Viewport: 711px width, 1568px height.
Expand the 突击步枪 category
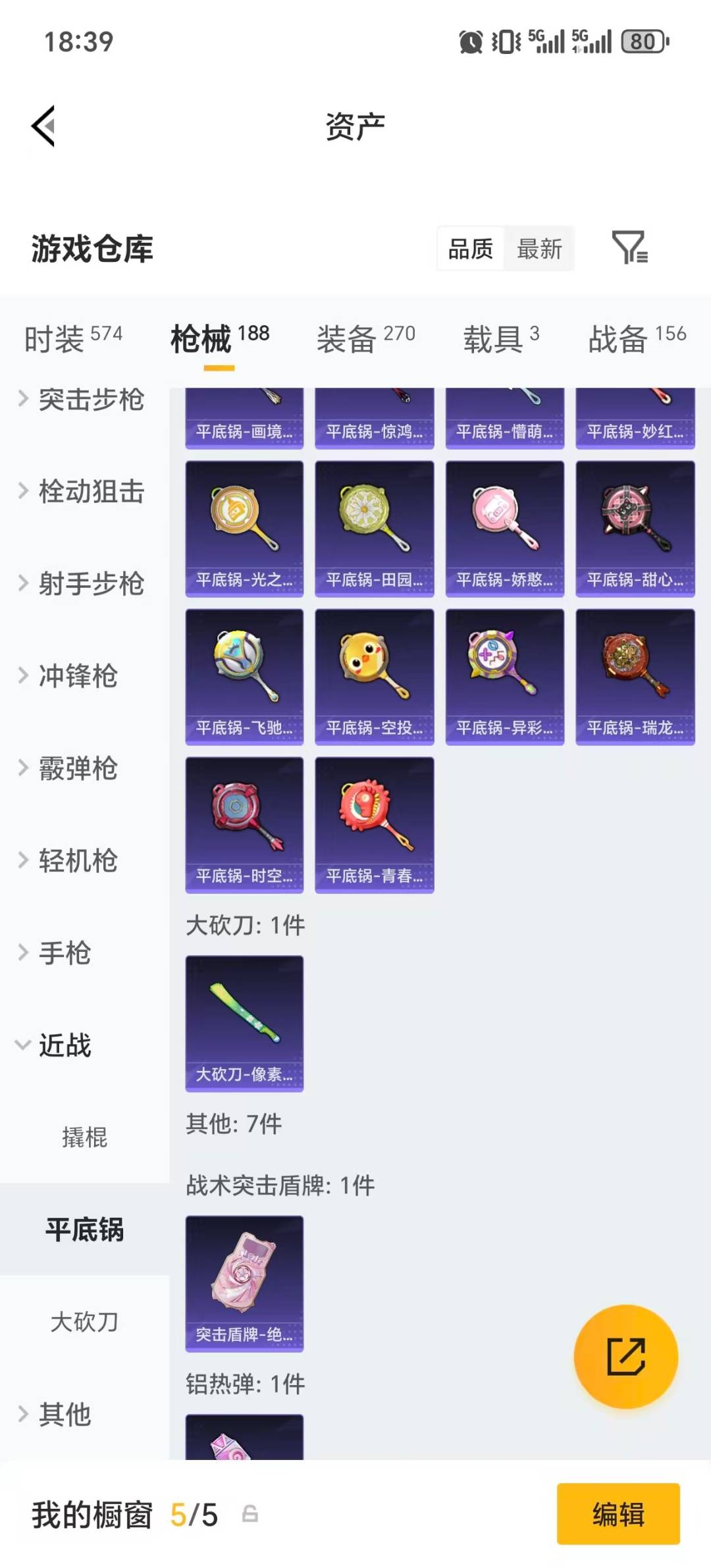(x=90, y=400)
